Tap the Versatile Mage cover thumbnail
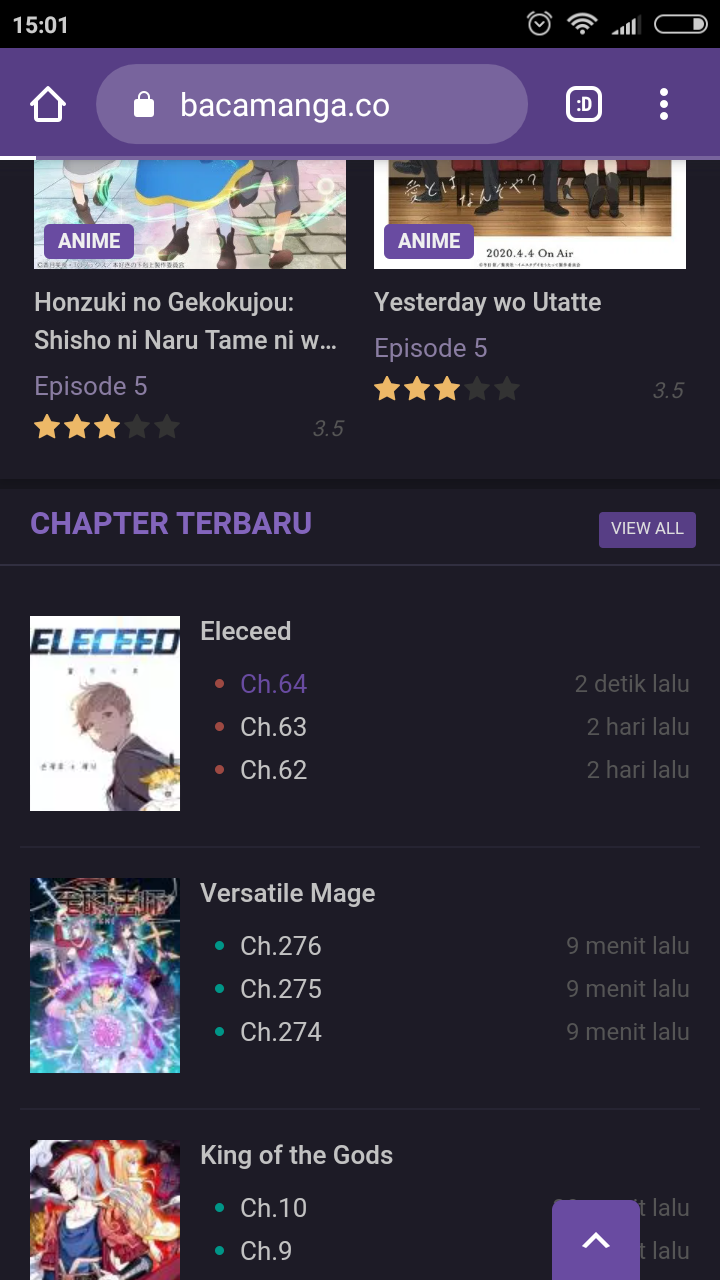720x1280 pixels. tap(105, 975)
